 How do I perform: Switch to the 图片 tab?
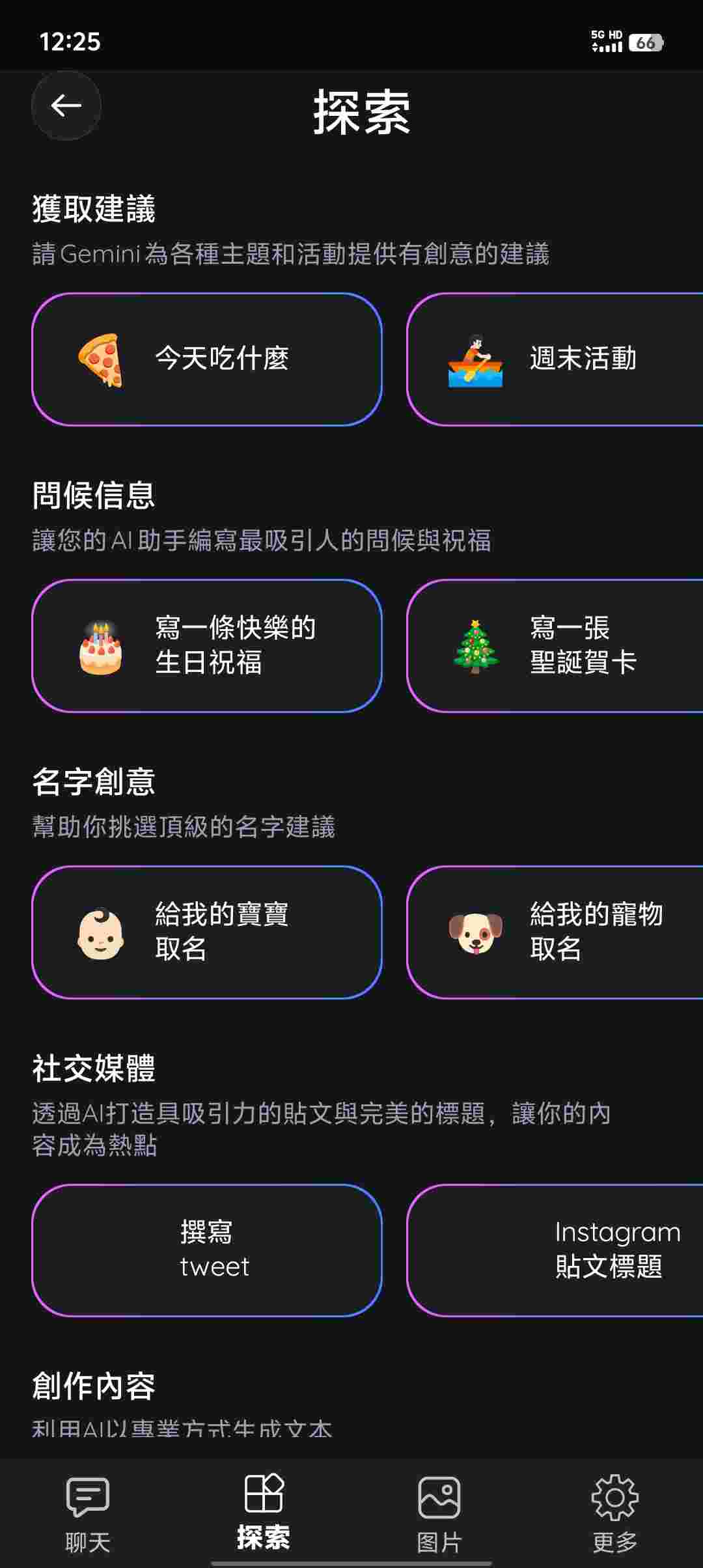439,1514
